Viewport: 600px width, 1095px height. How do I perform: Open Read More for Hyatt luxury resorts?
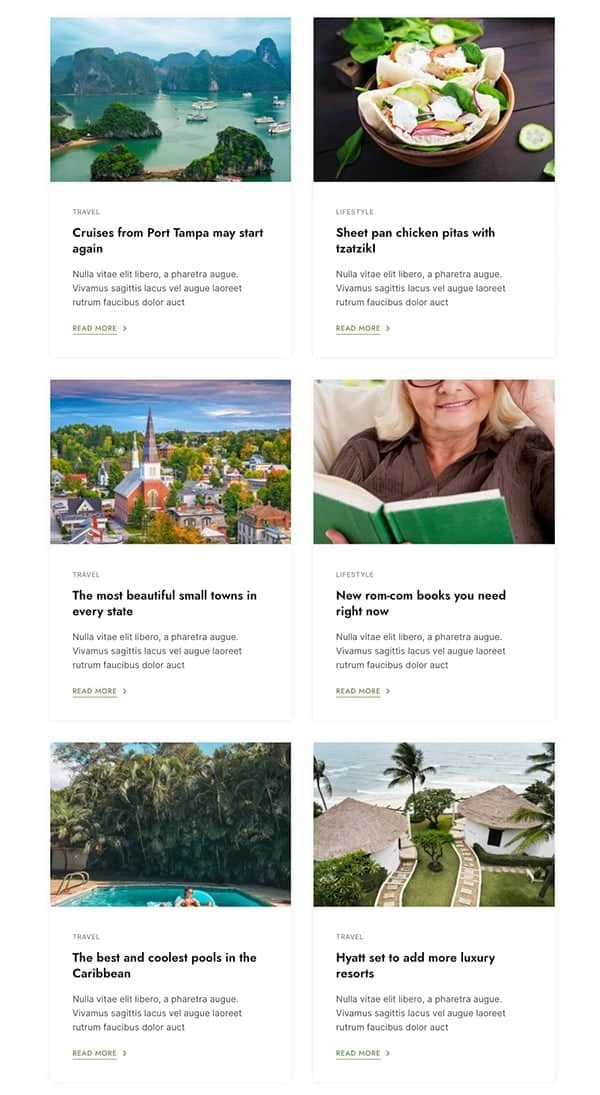pos(363,1053)
